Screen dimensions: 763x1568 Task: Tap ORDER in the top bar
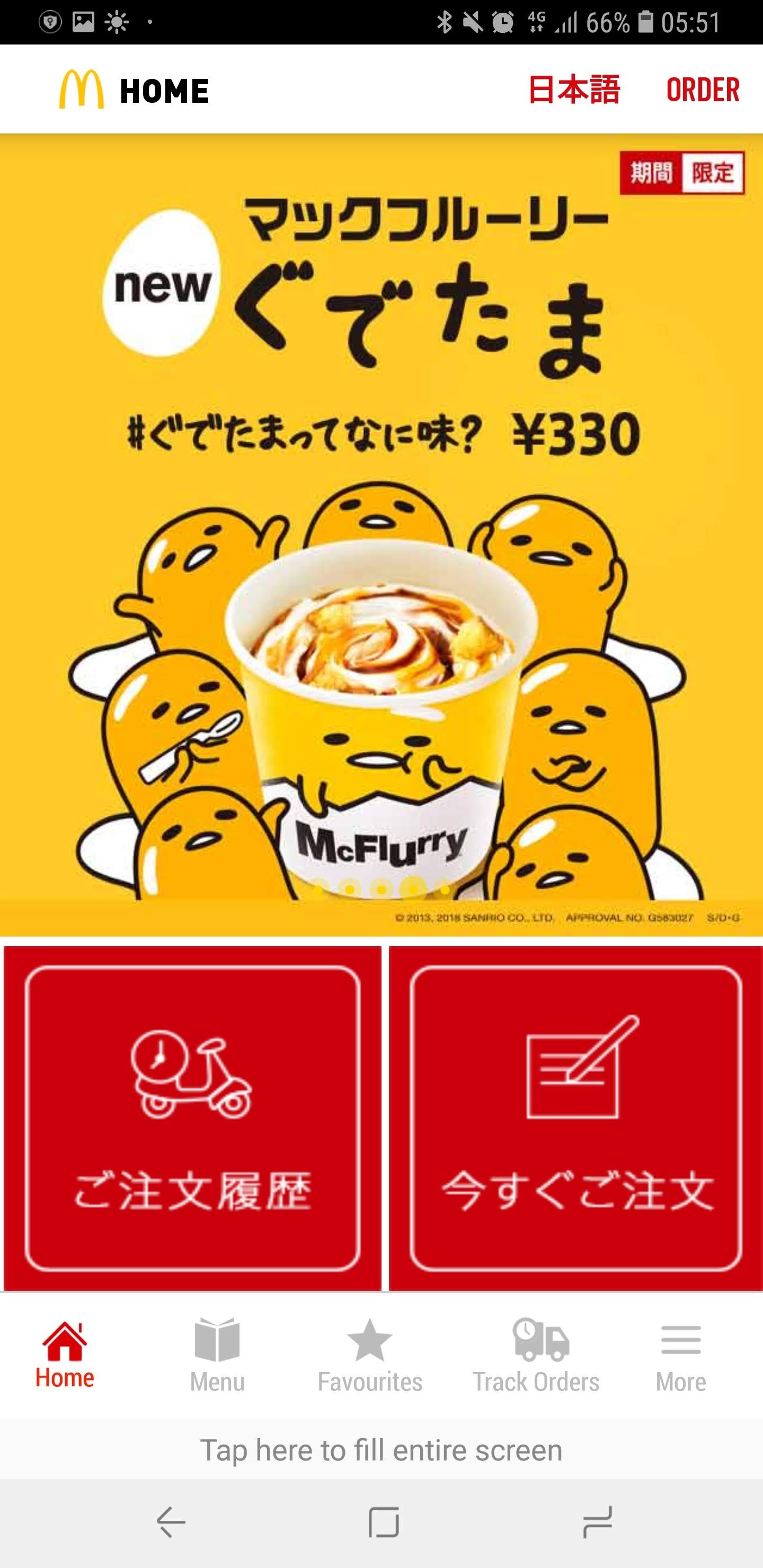[x=702, y=90]
